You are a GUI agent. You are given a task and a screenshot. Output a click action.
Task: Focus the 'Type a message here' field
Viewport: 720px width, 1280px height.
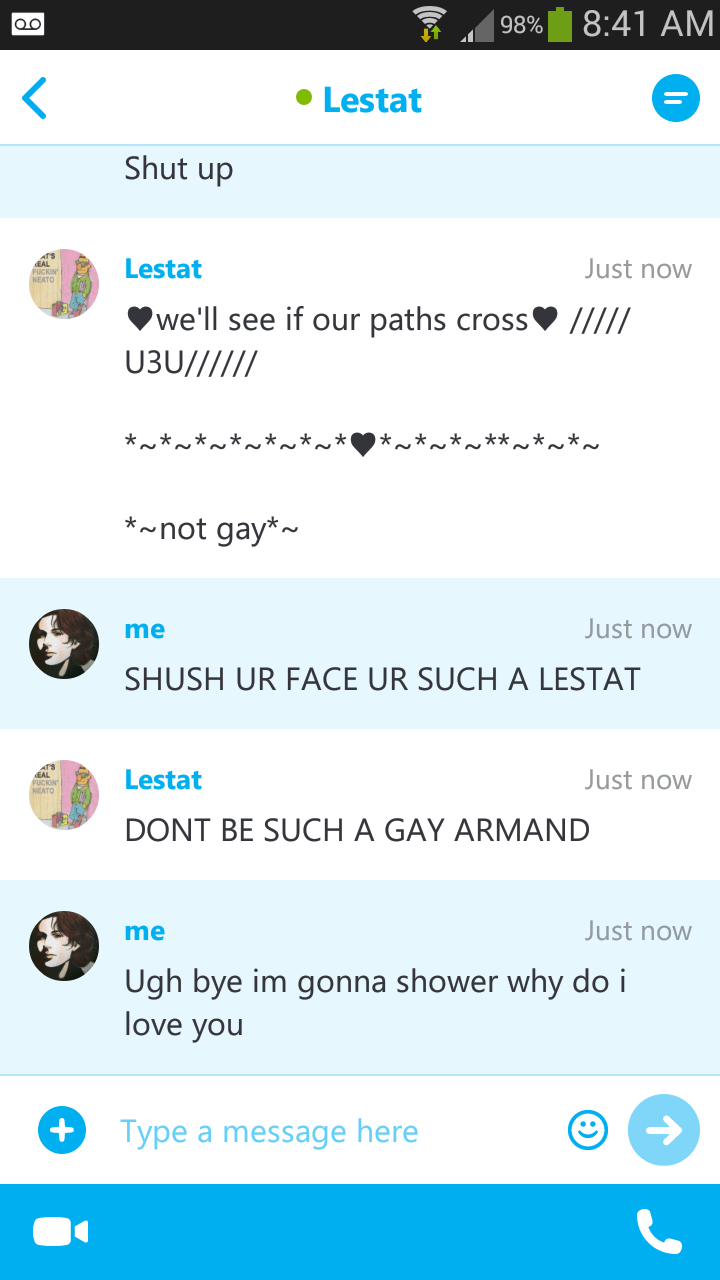point(330,1131)
